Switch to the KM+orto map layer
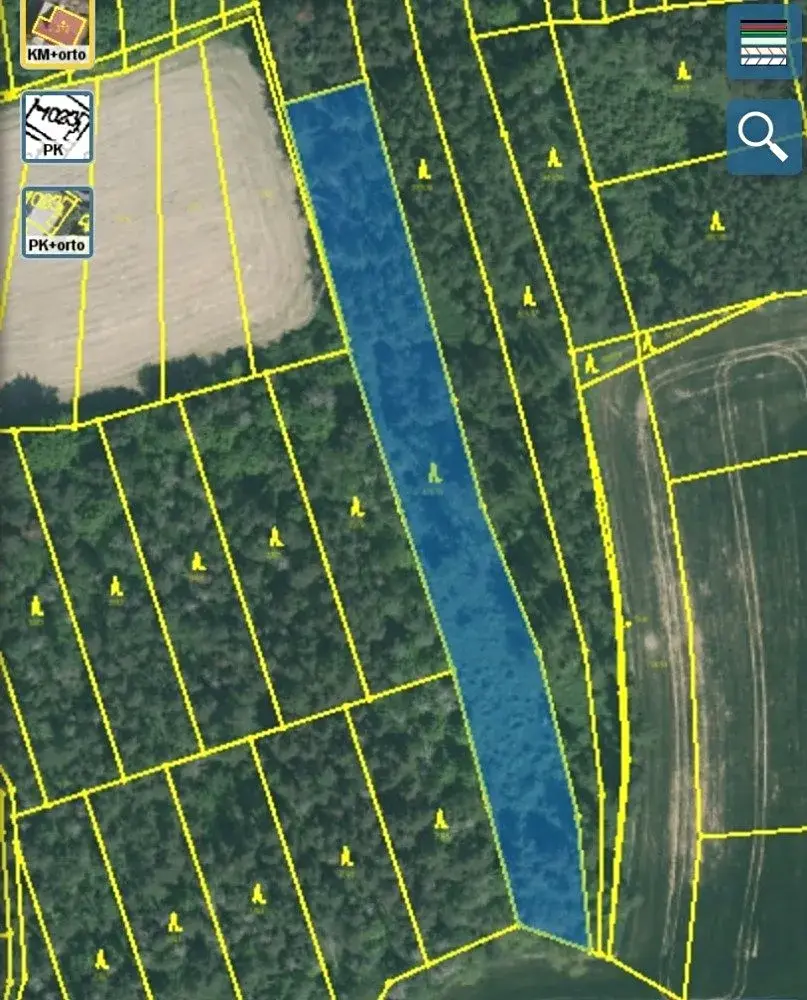 58,33
